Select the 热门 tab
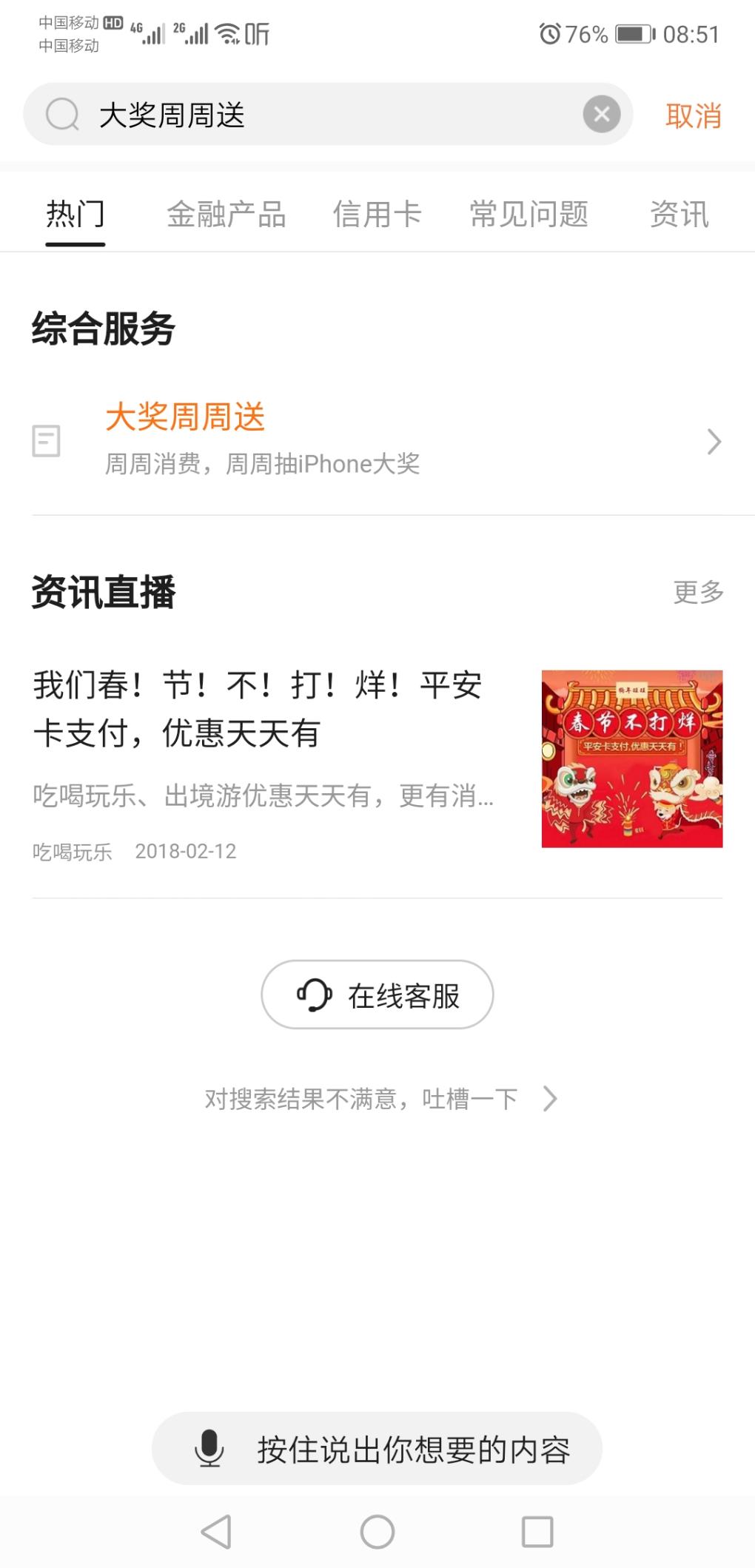The image size is (755, 1568). coord(75,215)
